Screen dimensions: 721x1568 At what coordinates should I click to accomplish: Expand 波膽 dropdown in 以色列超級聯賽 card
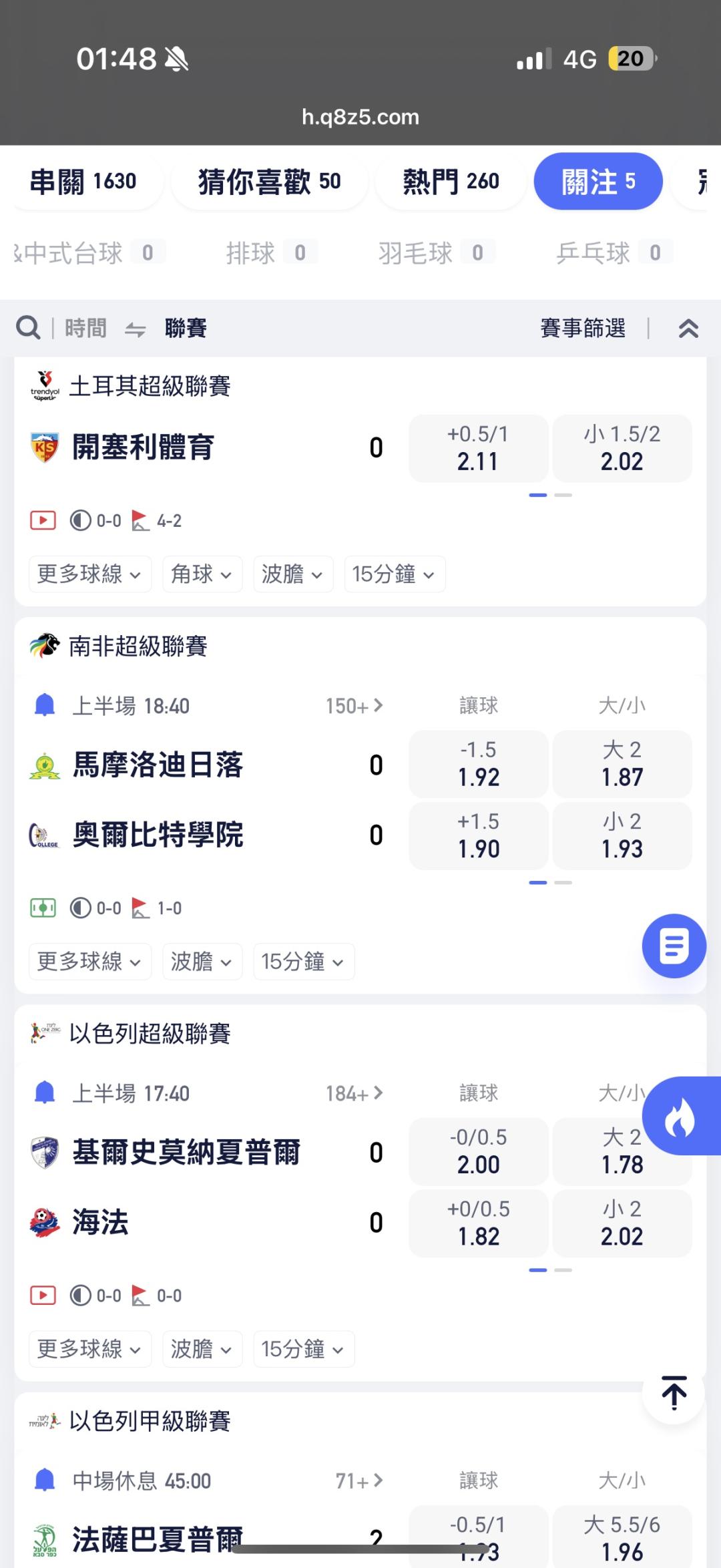(202, 1349)
